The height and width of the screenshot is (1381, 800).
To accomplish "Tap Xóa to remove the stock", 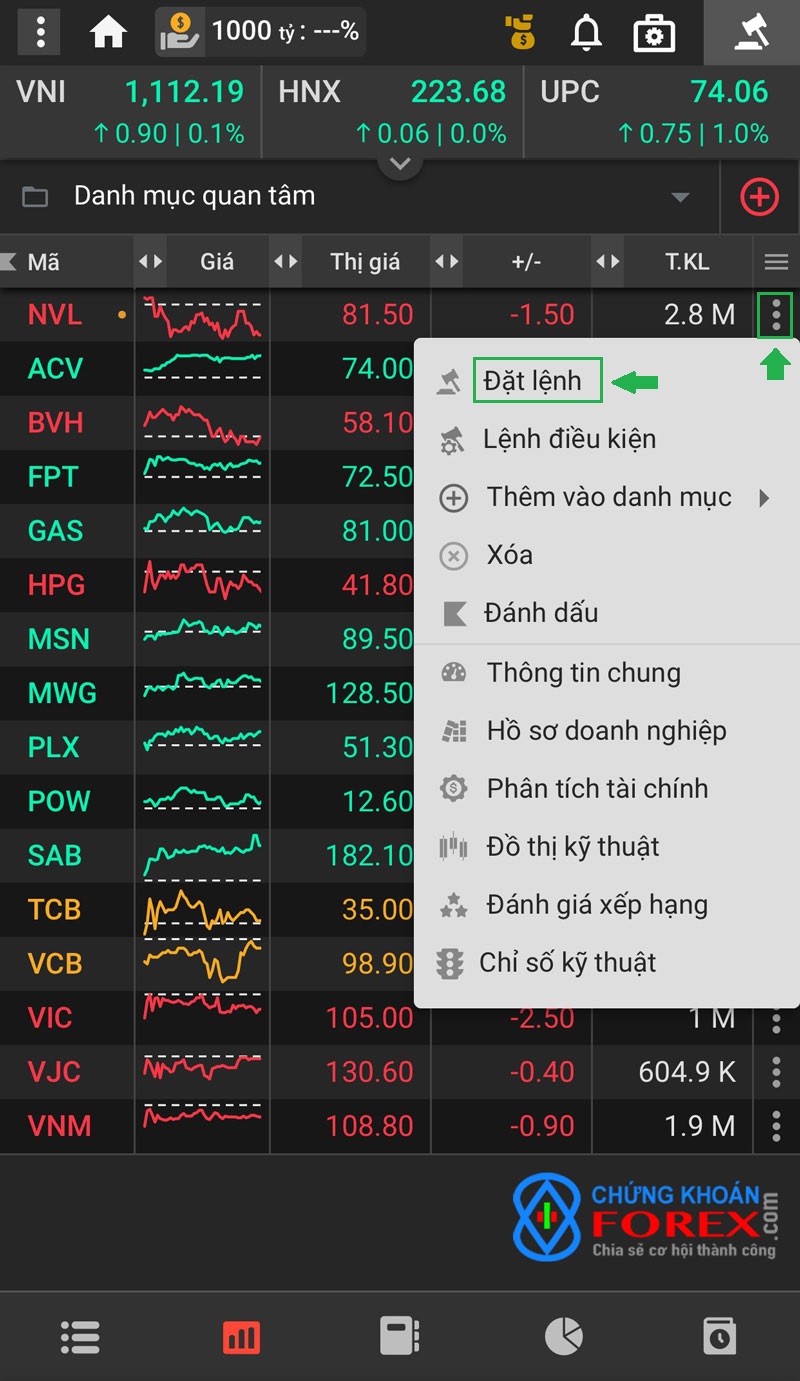I will (508, 555).
